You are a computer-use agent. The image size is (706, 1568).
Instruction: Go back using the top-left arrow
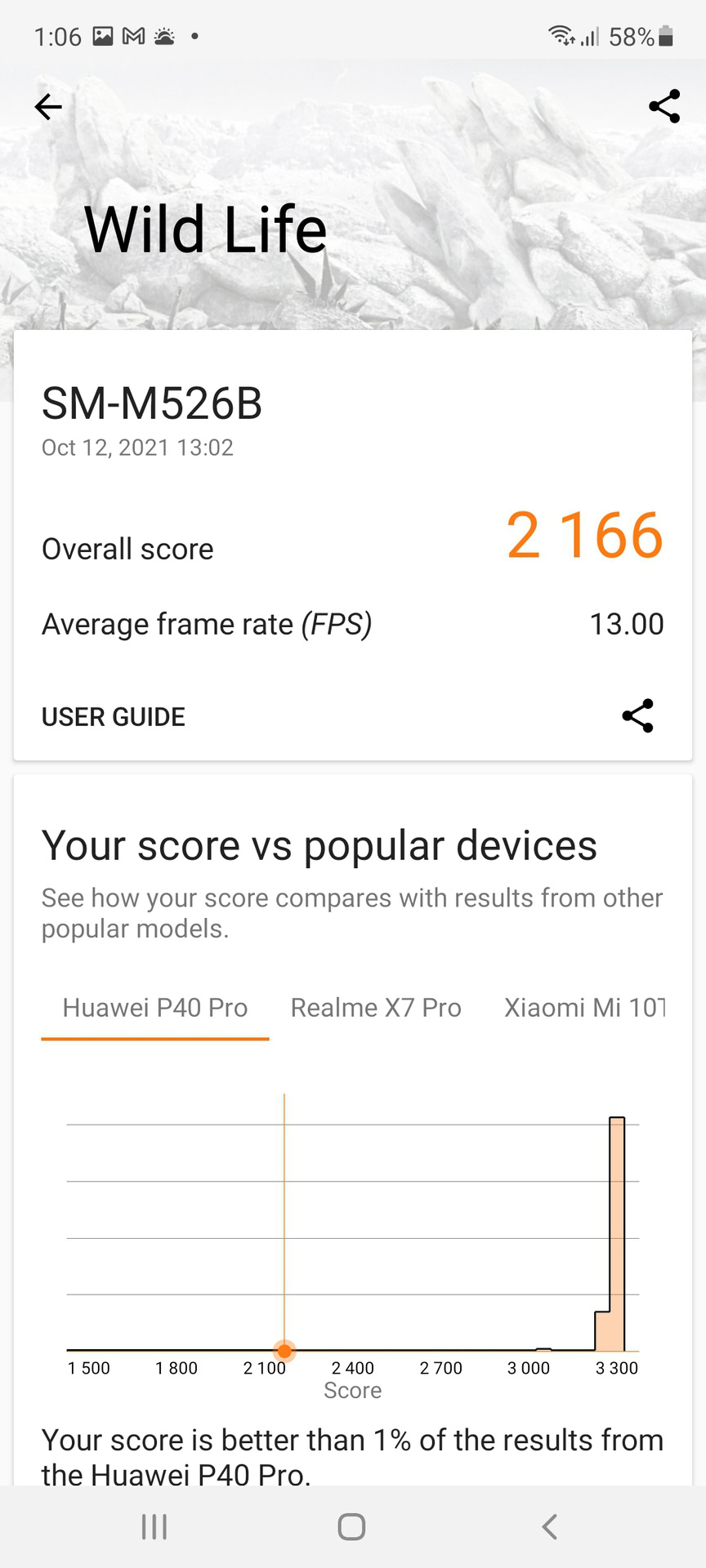pos(48,106)
